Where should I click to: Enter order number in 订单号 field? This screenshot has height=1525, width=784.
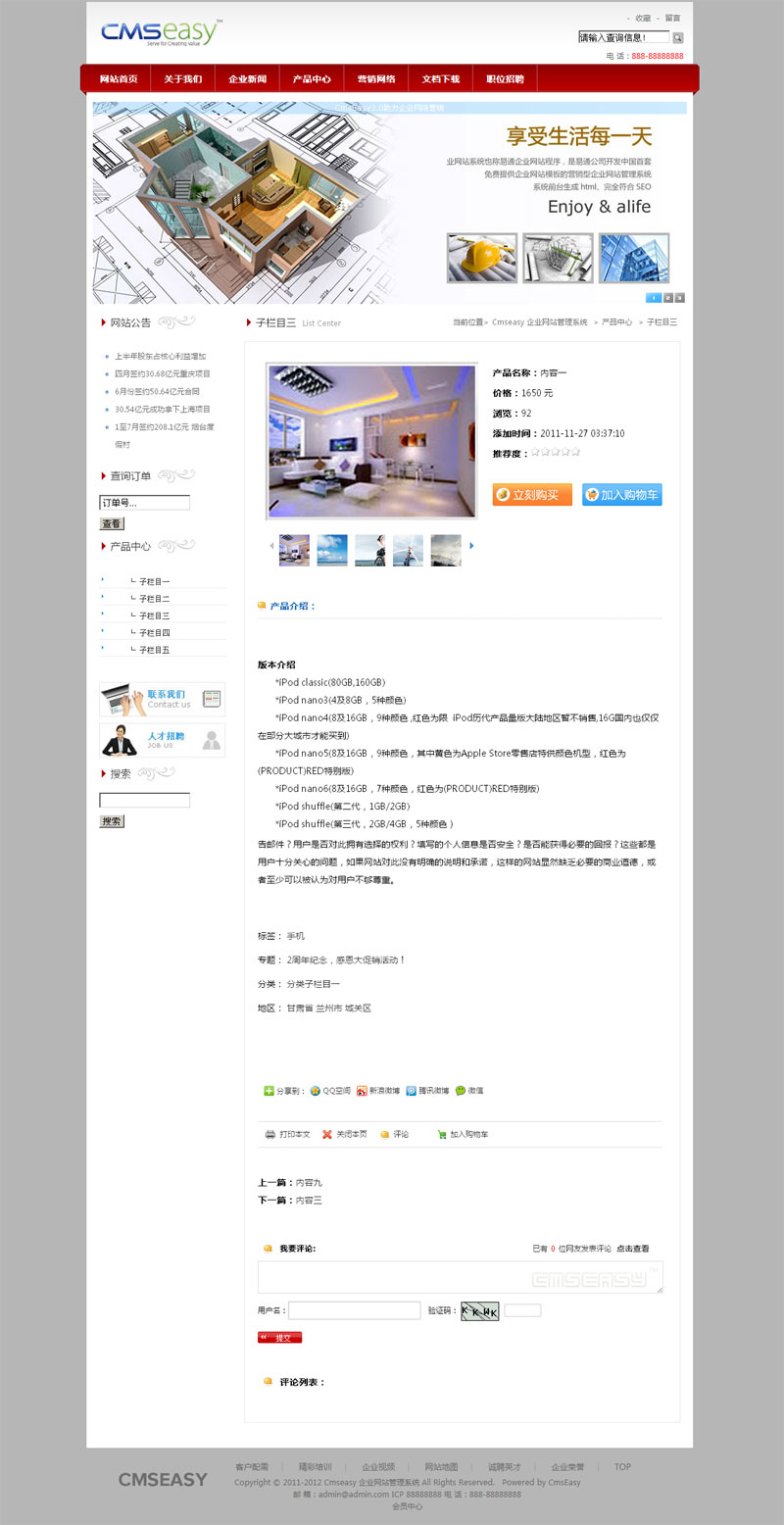[x=144, y=503]
